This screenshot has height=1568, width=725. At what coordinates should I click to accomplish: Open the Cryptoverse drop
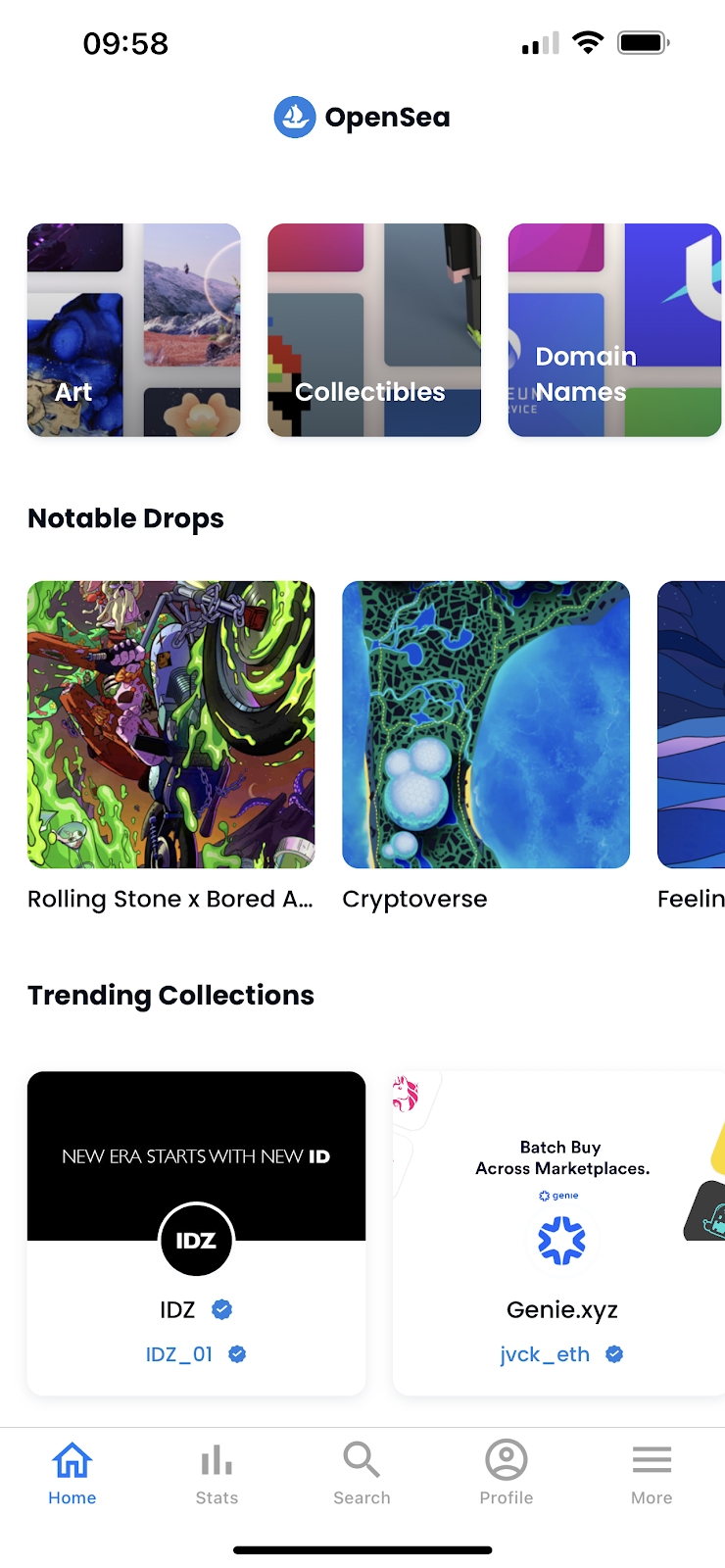[486, 725]
